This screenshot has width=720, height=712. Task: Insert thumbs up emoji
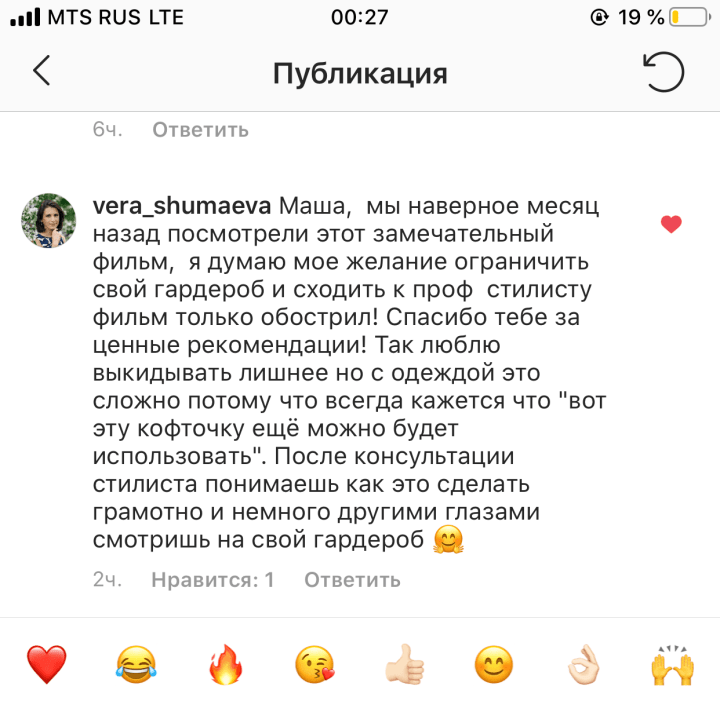point(404,663)
